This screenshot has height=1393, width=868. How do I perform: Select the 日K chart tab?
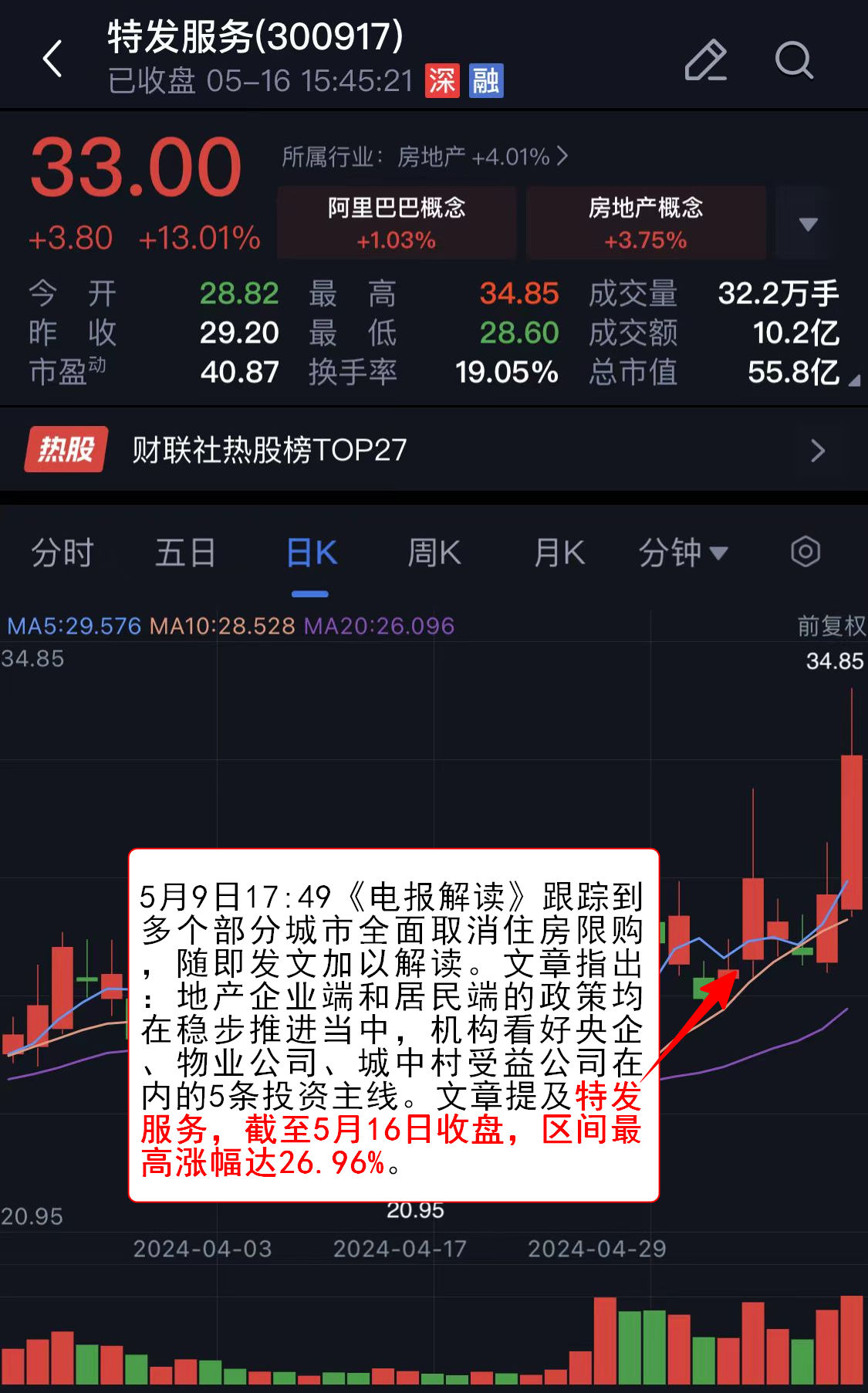(x=311, y=553)
